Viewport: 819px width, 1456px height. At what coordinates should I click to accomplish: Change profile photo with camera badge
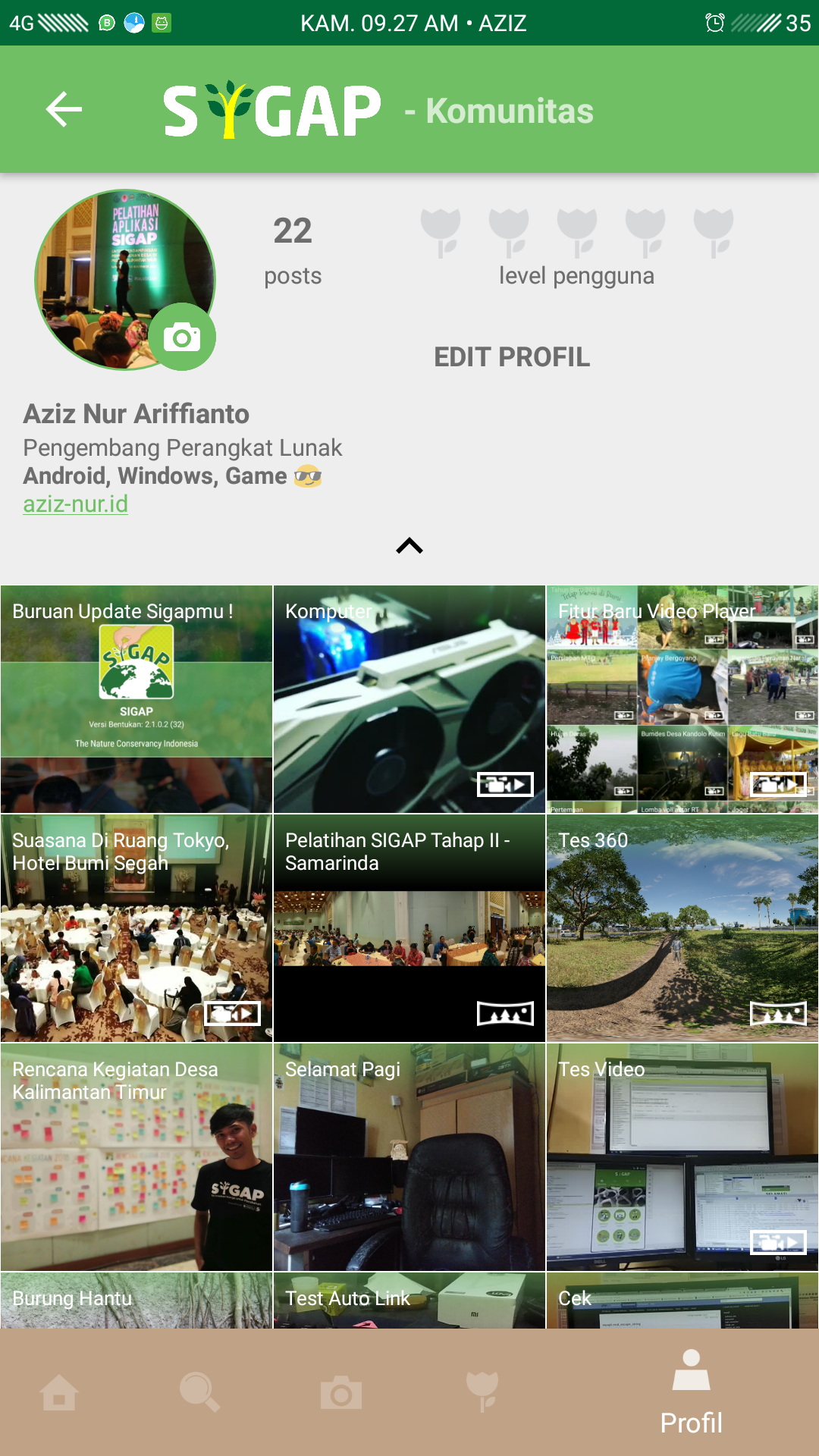[x=182, y=337]
